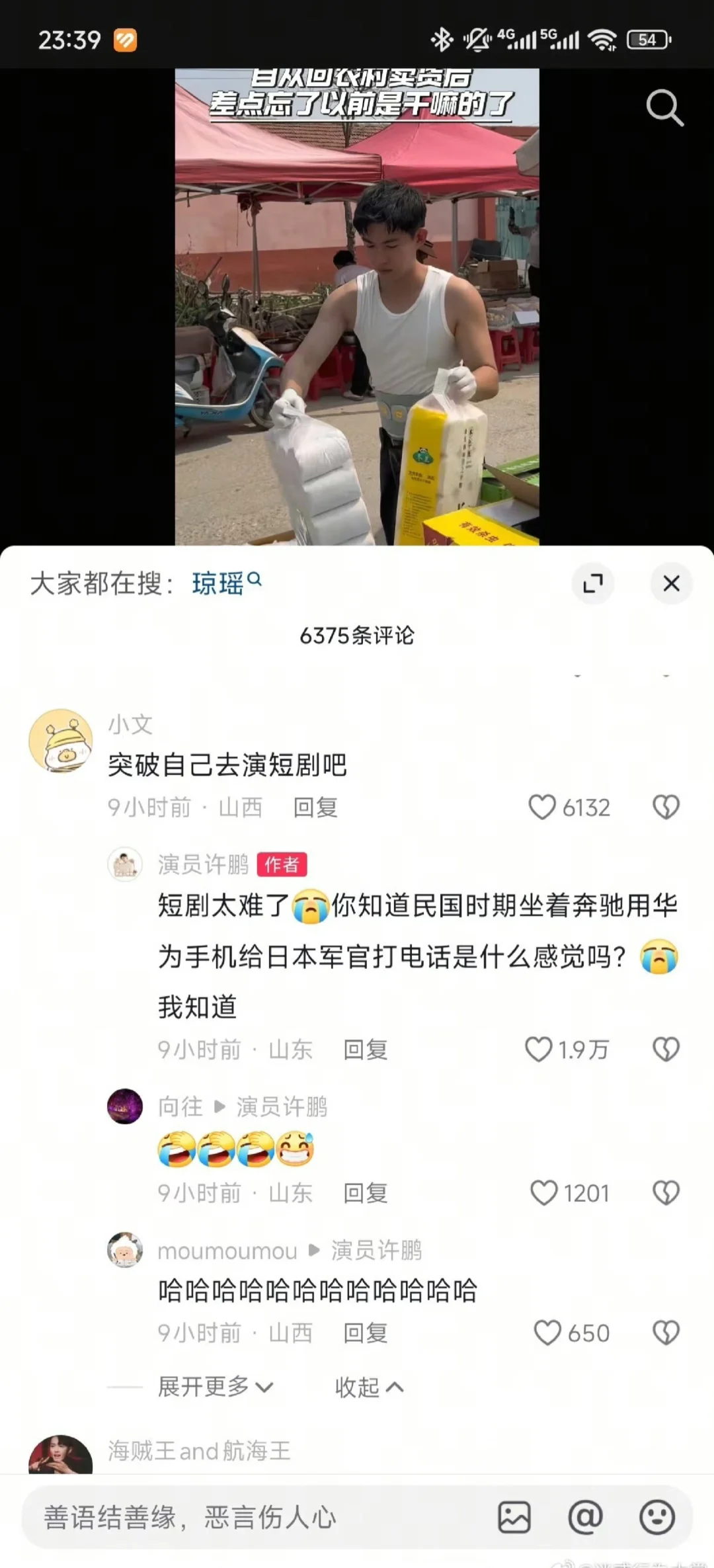This screenshot has width=714, height=1568.
Task: Open 小文's profile avatar
Action: [x=61, y=741]
